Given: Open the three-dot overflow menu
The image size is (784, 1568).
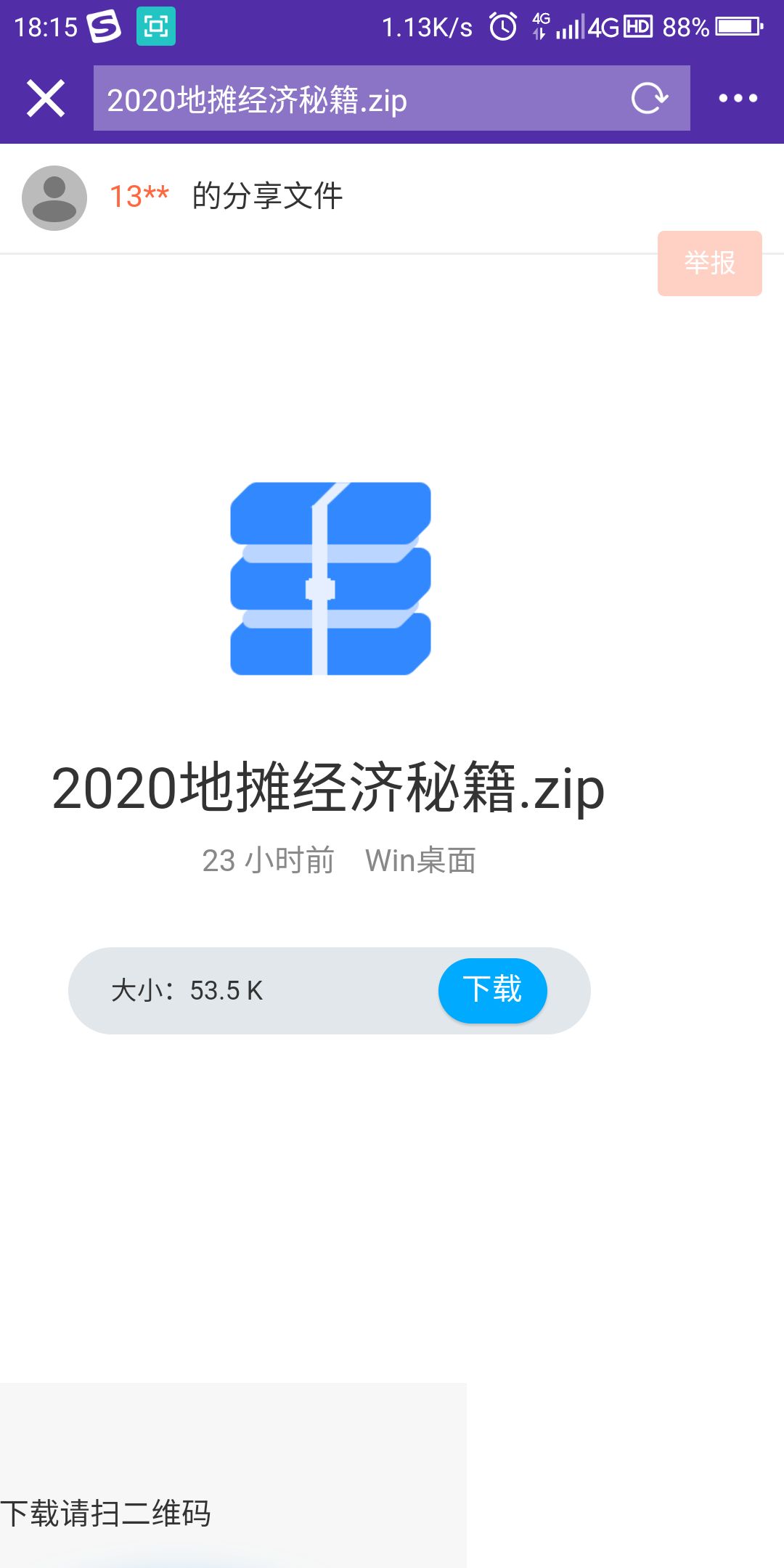Looking at the screenshot, I should point(738,98).
